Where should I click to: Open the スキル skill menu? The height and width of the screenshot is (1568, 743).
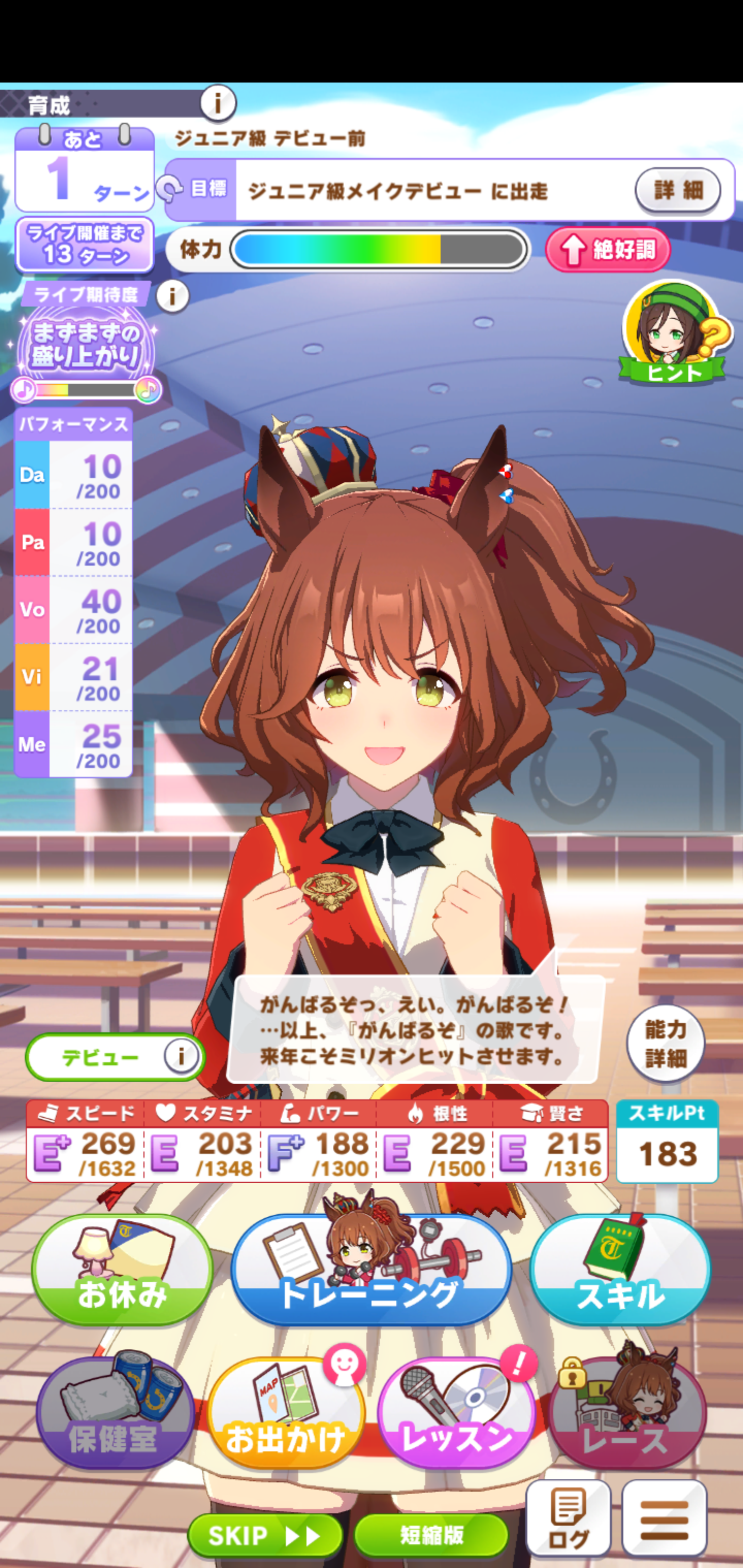pos(620,1270)
